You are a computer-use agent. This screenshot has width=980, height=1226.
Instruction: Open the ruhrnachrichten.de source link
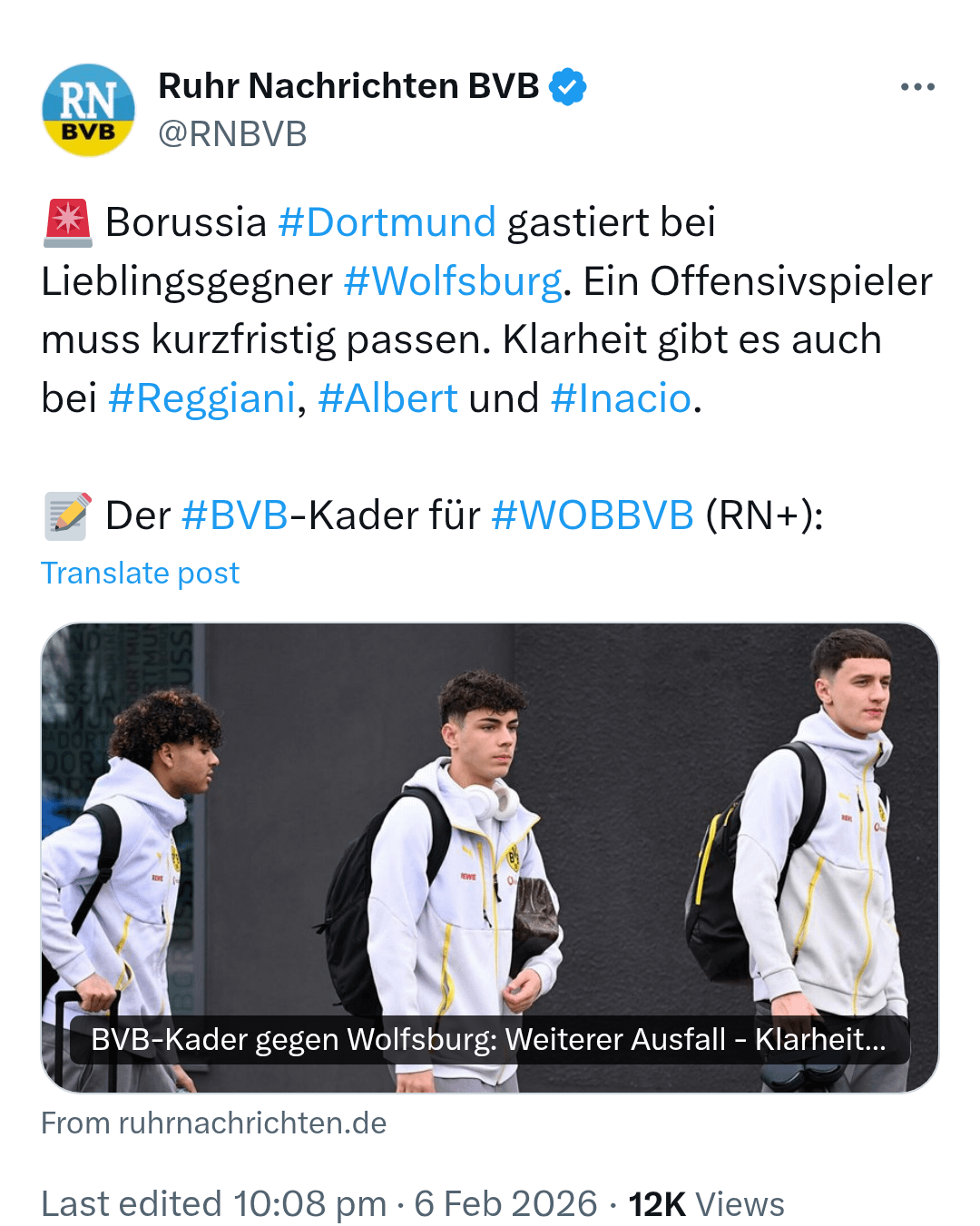214,1123
